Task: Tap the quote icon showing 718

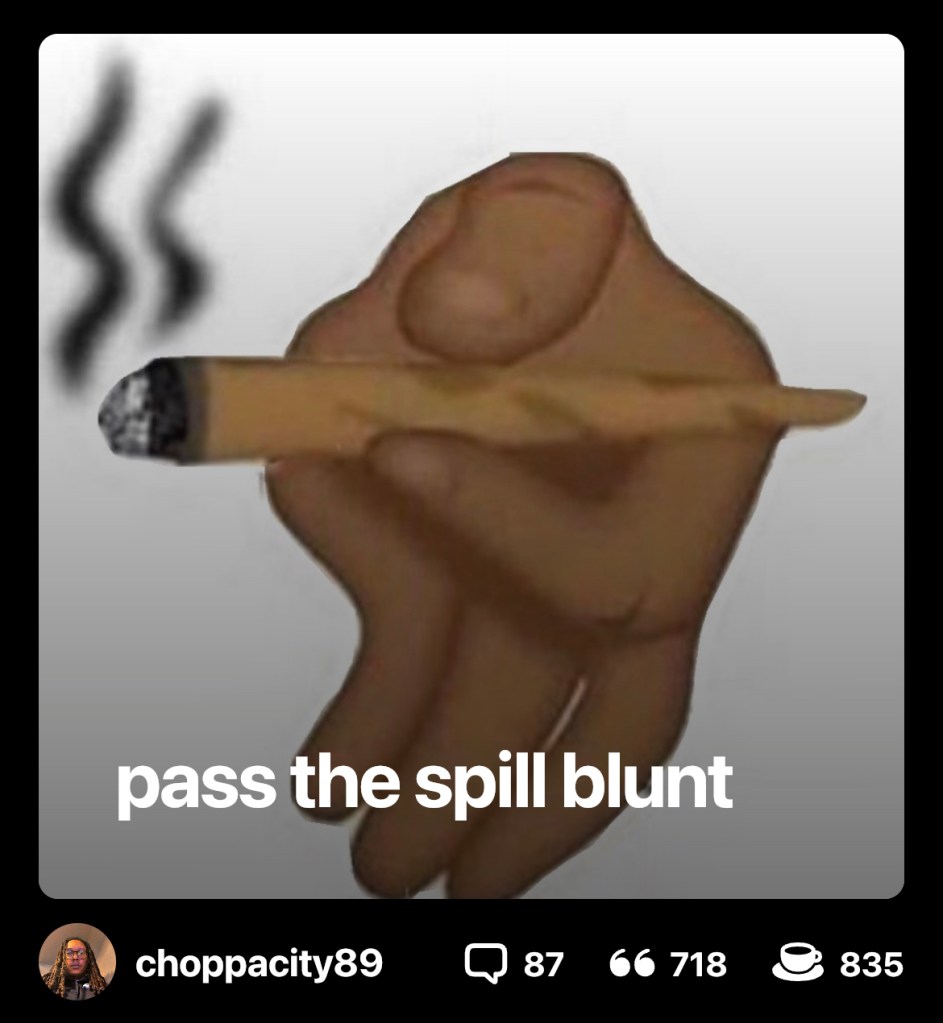Action: click(632, 964)
